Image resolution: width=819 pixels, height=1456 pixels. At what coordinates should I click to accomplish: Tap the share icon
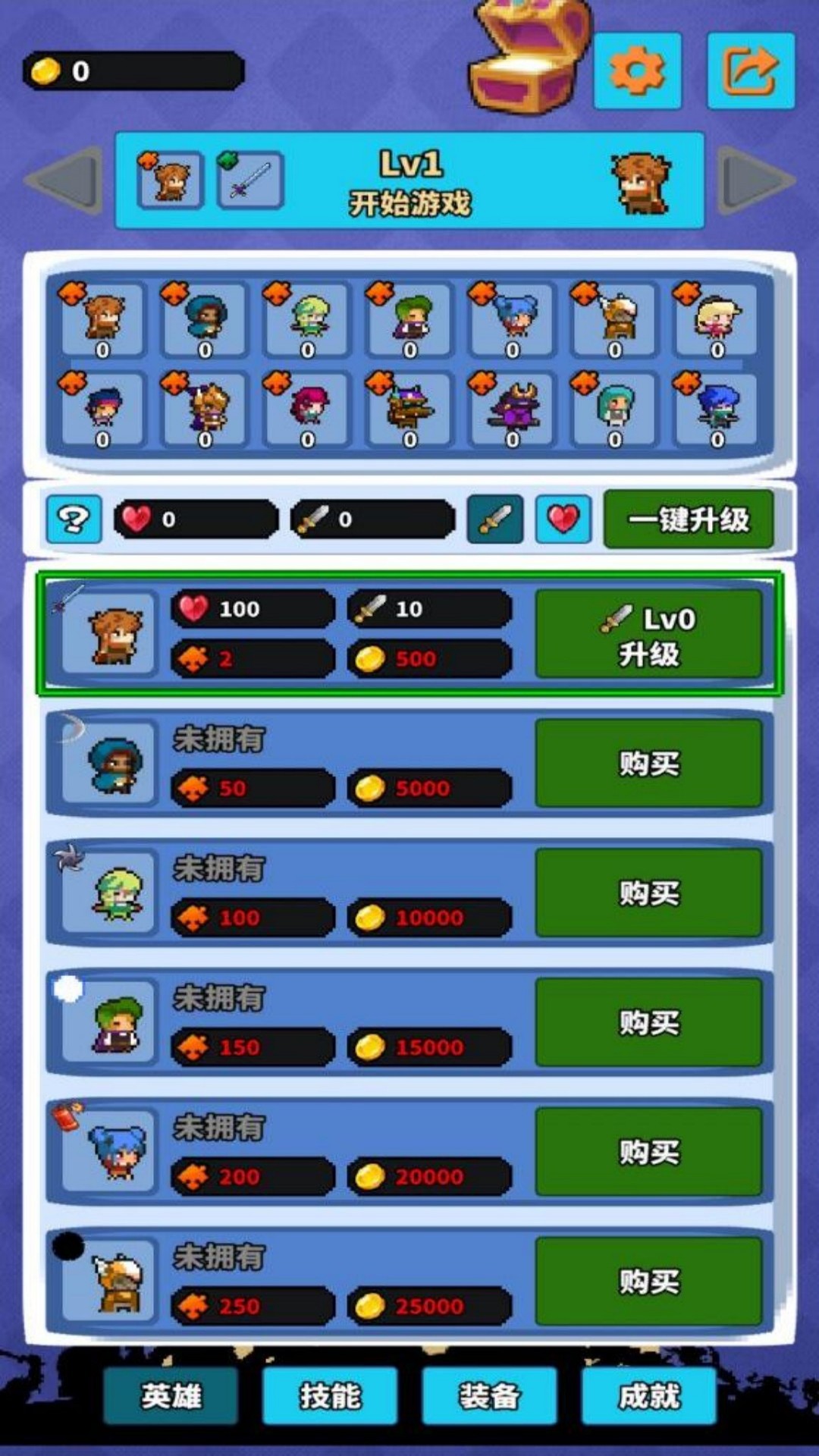click(750, 71)
